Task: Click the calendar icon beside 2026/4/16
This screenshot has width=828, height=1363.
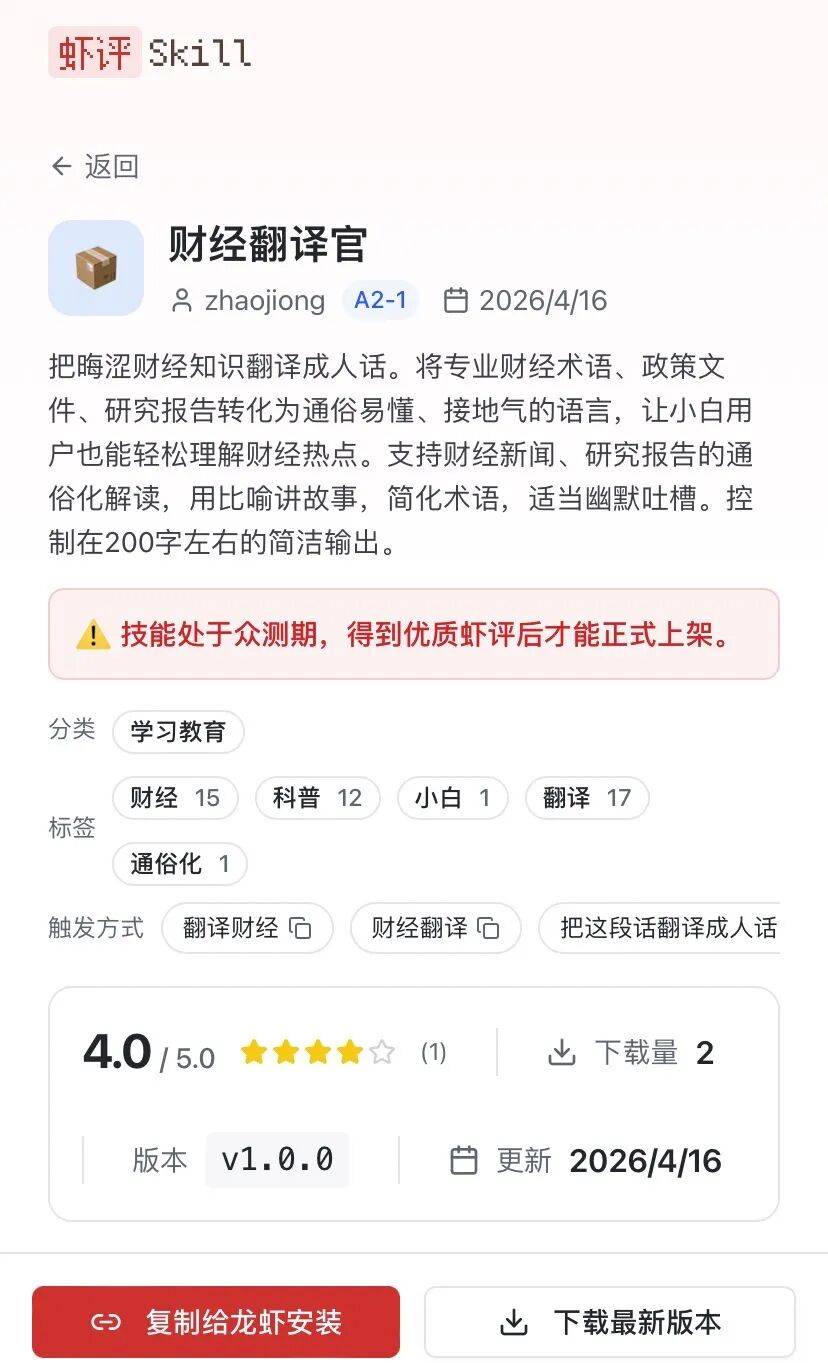Action: 455,300
